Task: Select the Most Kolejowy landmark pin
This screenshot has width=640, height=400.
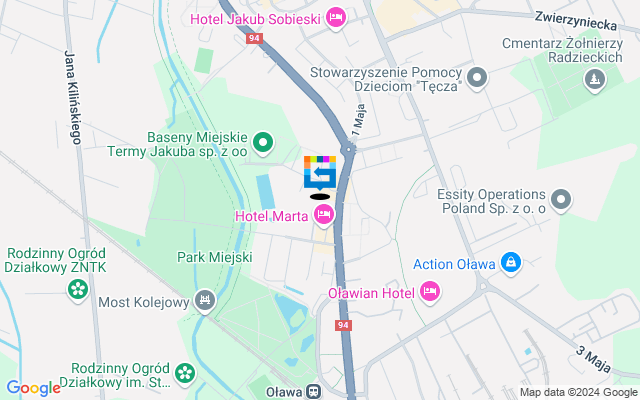Action: point(205,299)
